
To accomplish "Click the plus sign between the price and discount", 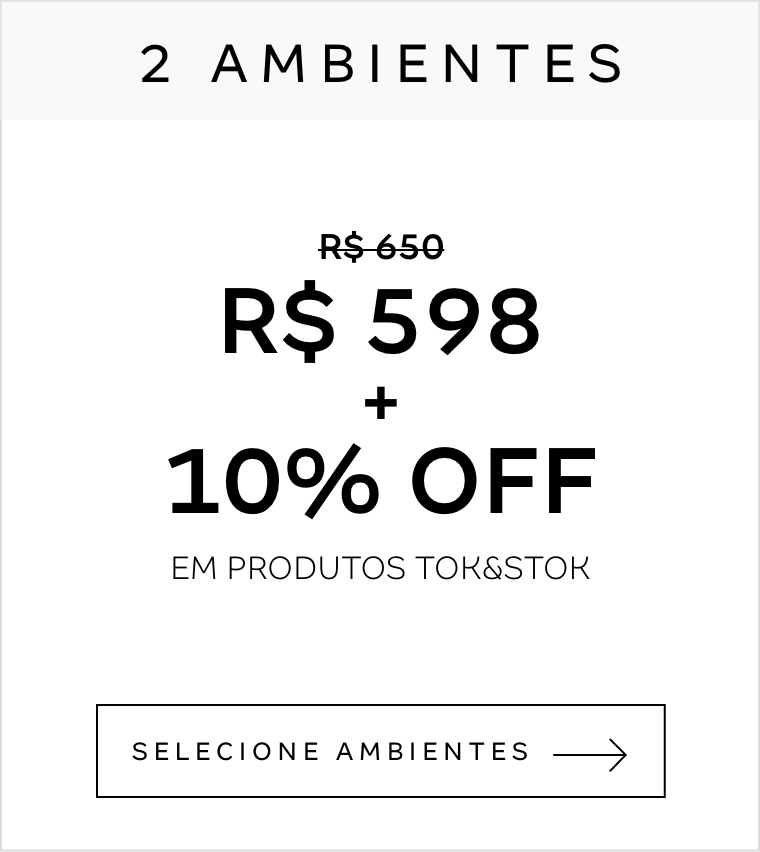I will pos(383,402).
